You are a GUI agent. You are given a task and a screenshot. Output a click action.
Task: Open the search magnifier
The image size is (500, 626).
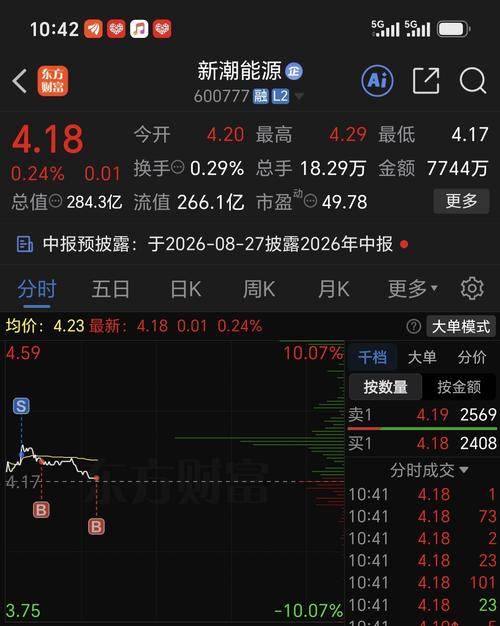tap(473, 81)
